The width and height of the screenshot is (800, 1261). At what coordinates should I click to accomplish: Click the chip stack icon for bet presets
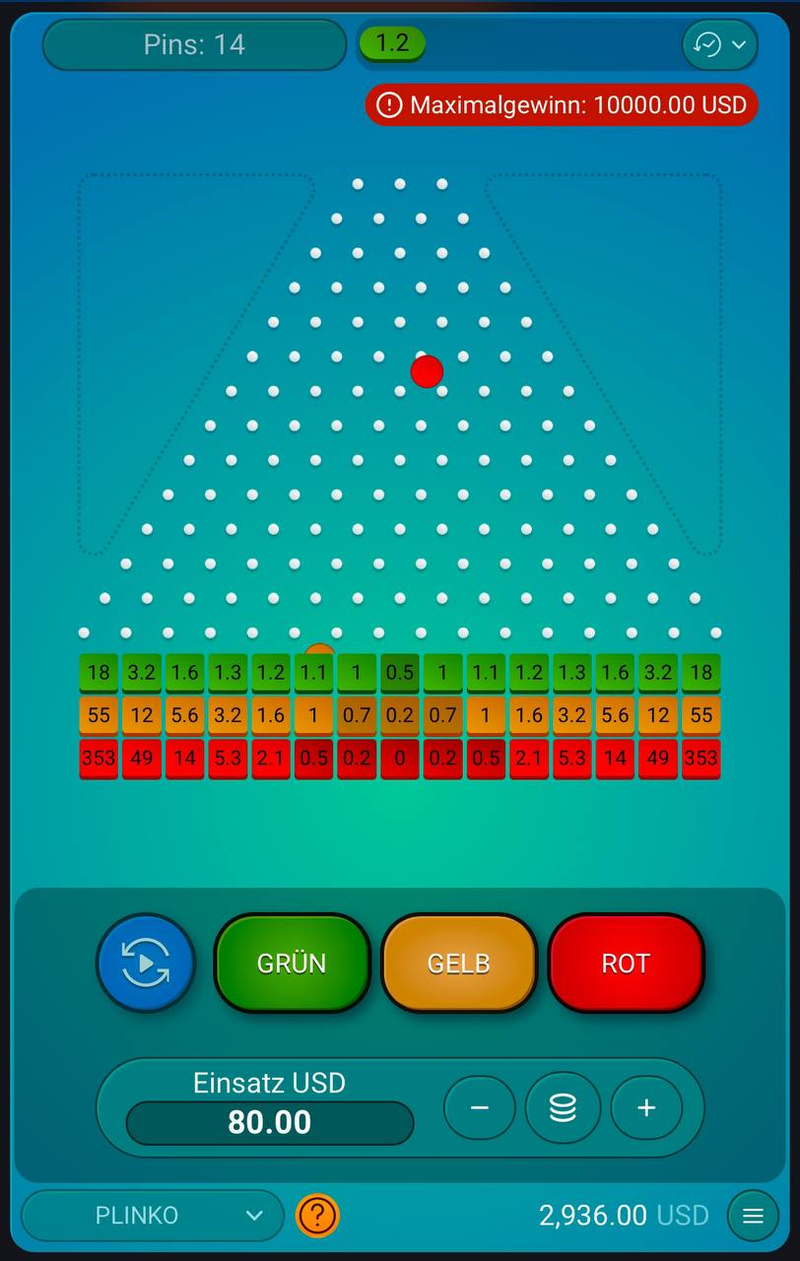563,1108
